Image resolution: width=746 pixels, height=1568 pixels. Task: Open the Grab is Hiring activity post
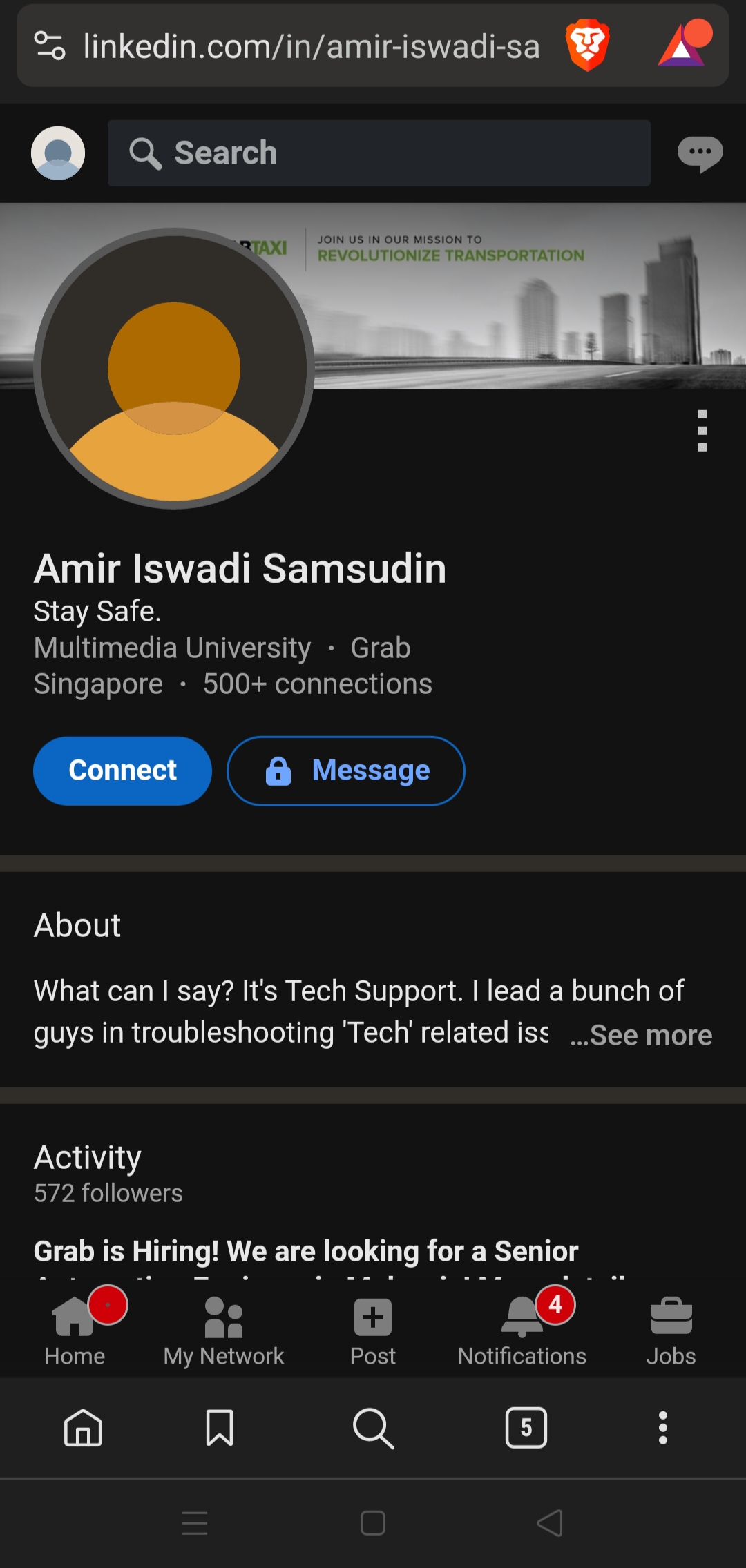[305, 1251]
